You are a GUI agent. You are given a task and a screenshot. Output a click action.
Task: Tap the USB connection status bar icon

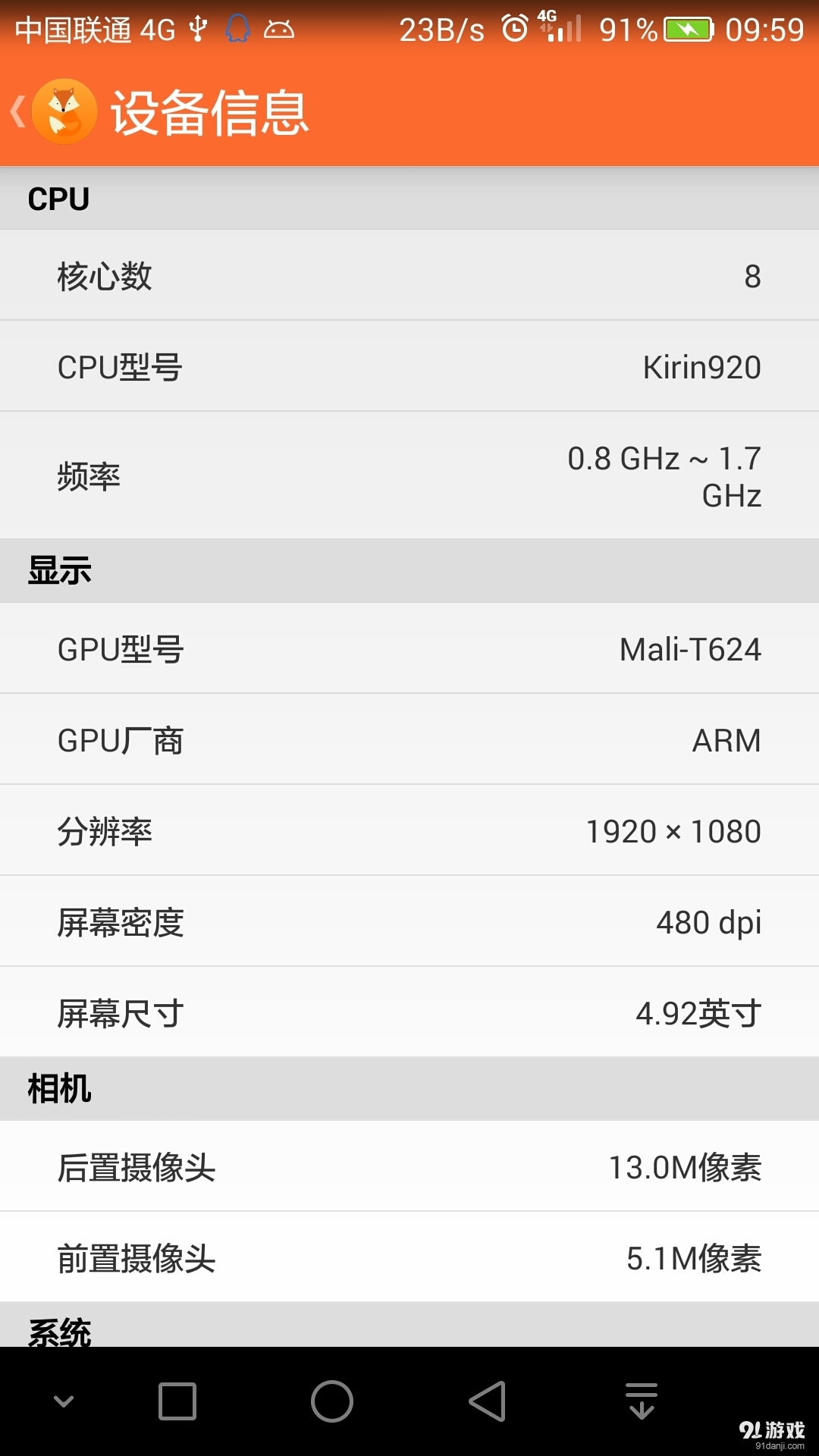click(x=197, y=29)
